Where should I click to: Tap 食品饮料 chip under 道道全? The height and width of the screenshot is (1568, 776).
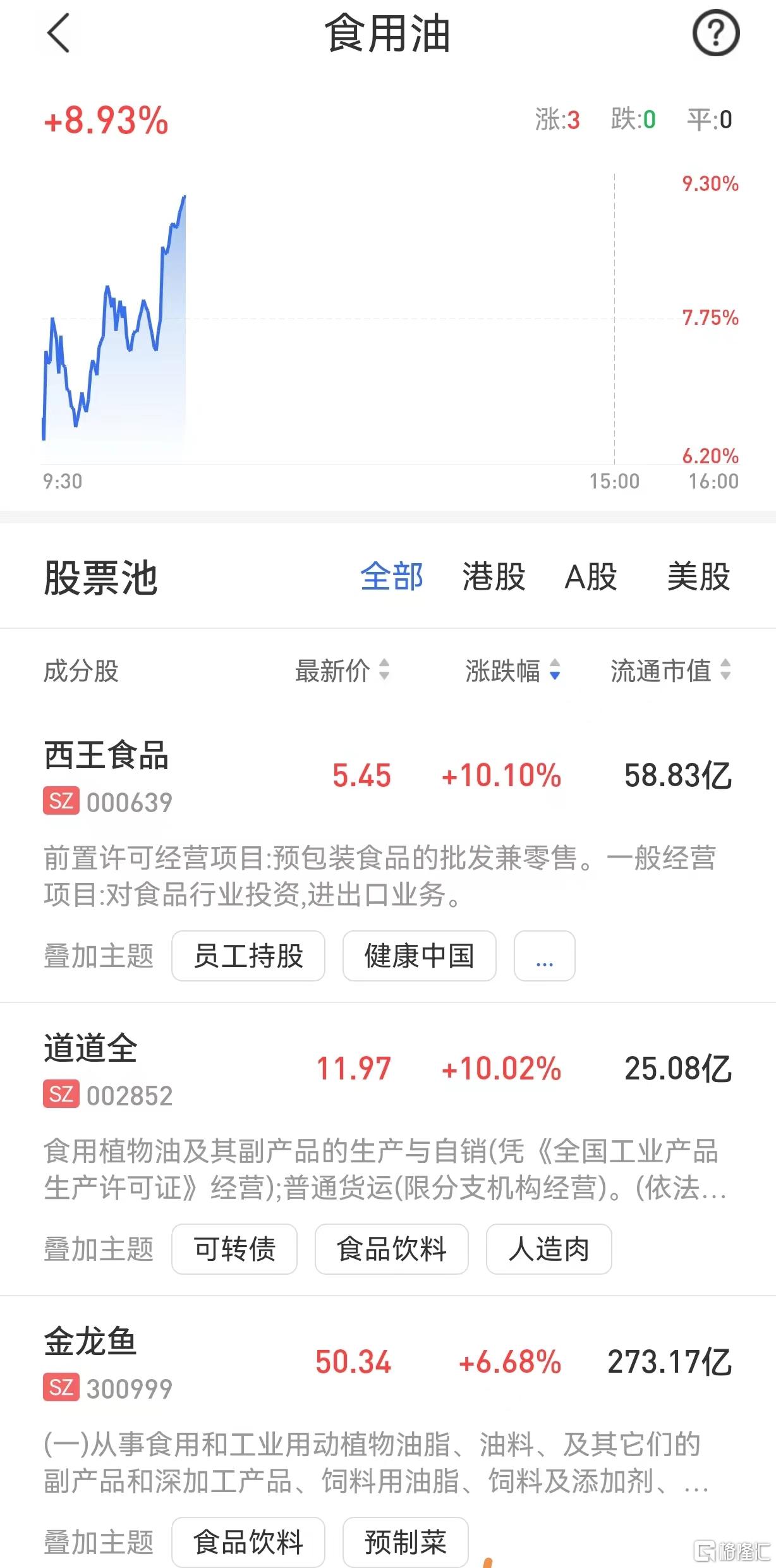[392, 1249]
